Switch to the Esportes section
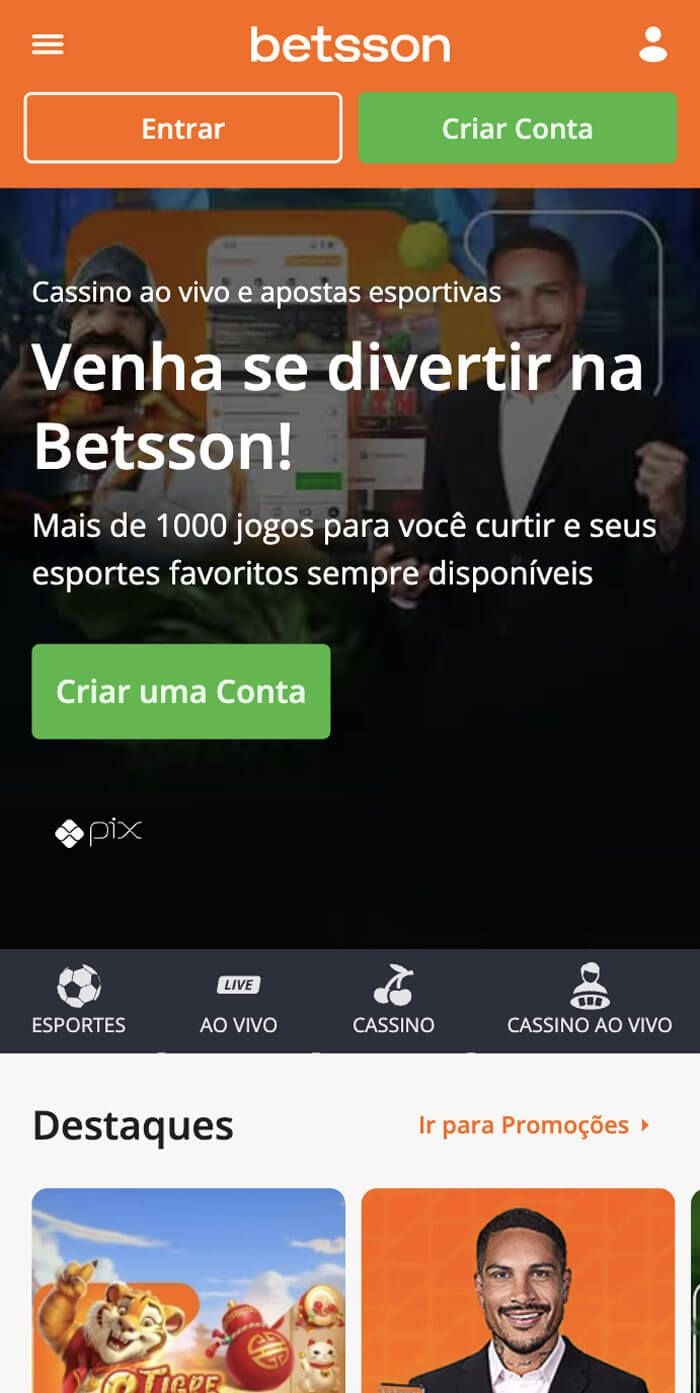 [78, 1000]
